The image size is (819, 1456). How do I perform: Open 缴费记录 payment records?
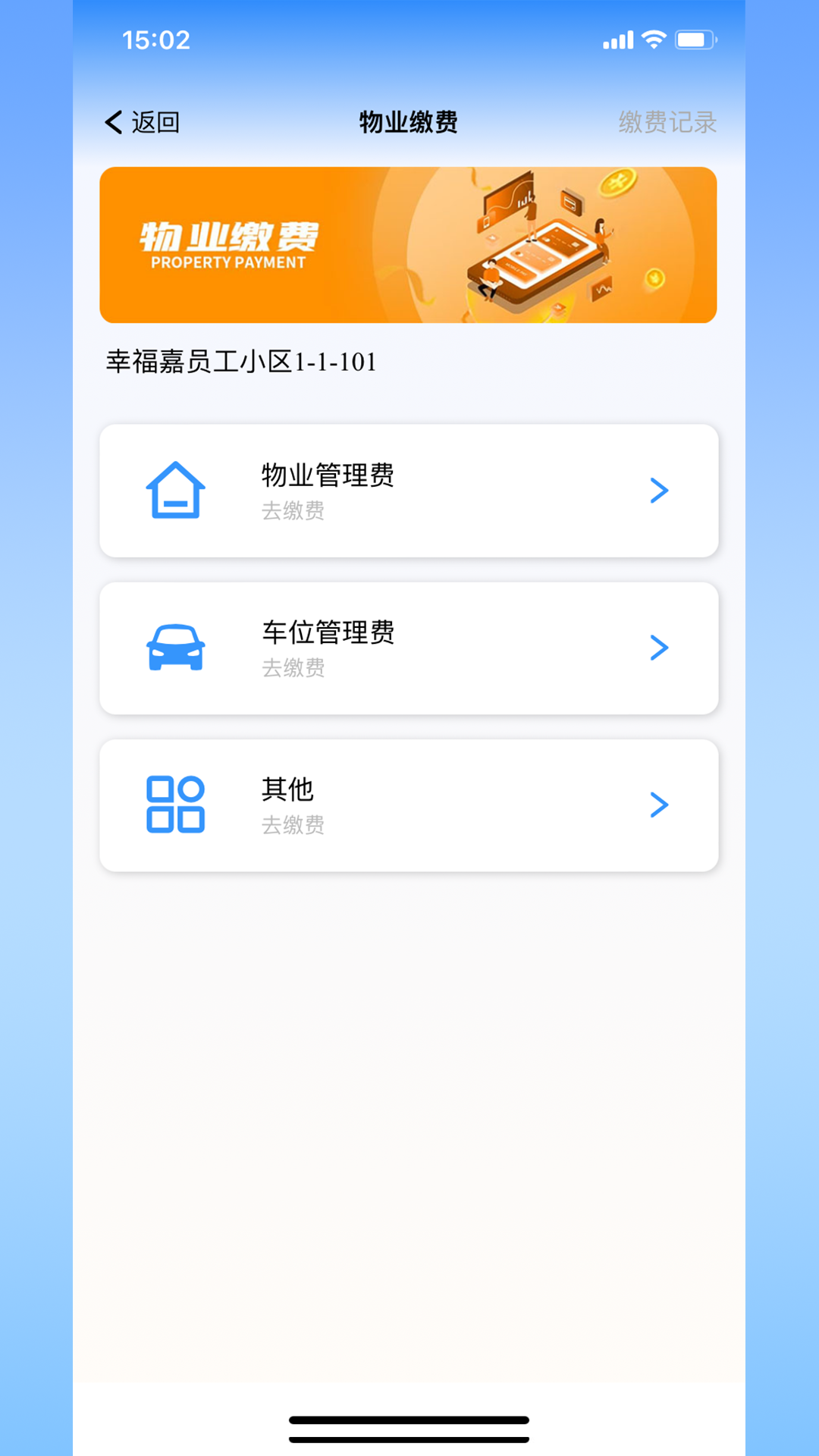667,122
